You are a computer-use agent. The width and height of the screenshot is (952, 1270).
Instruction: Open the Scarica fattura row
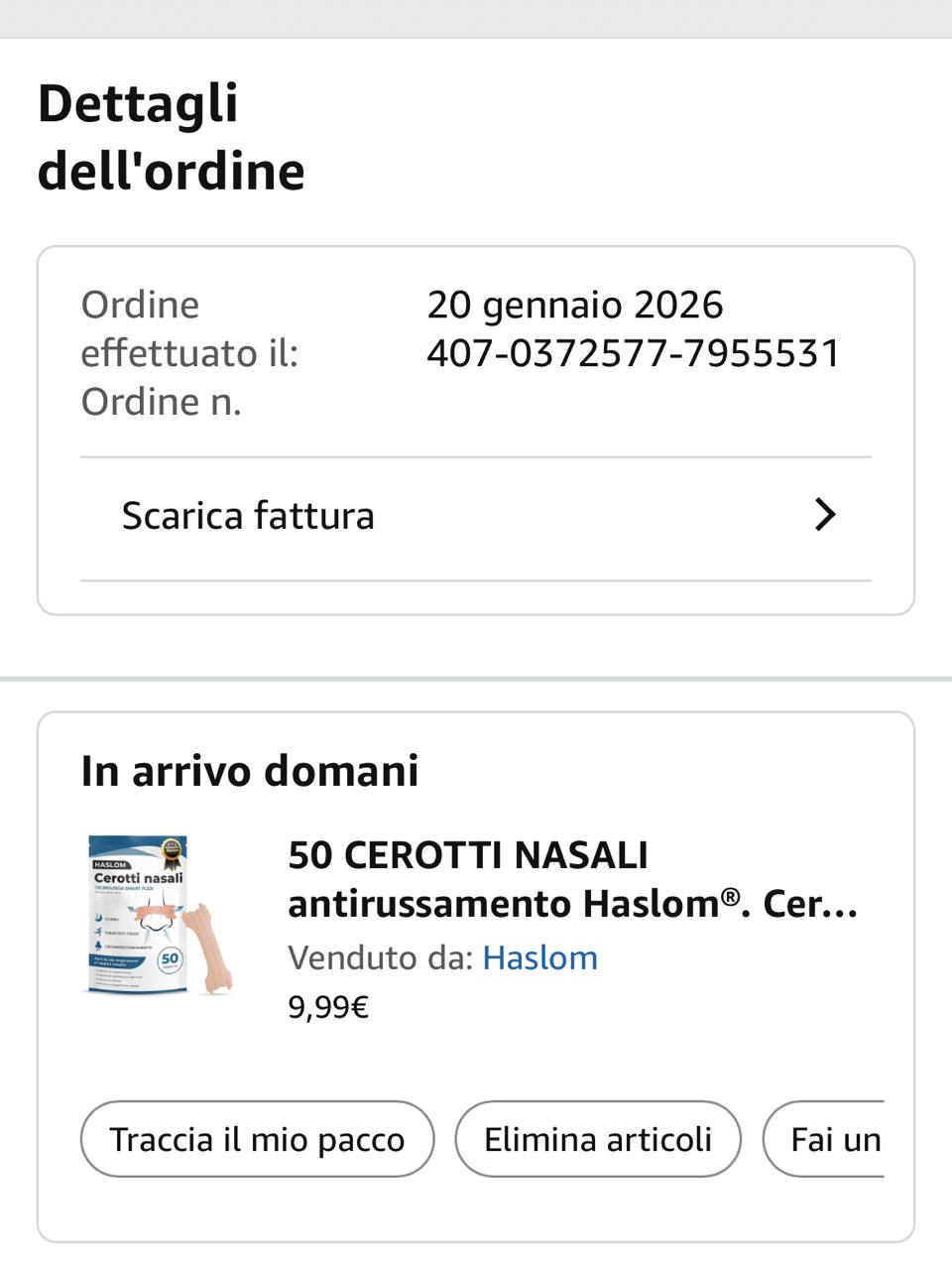[x=476, y=516]
